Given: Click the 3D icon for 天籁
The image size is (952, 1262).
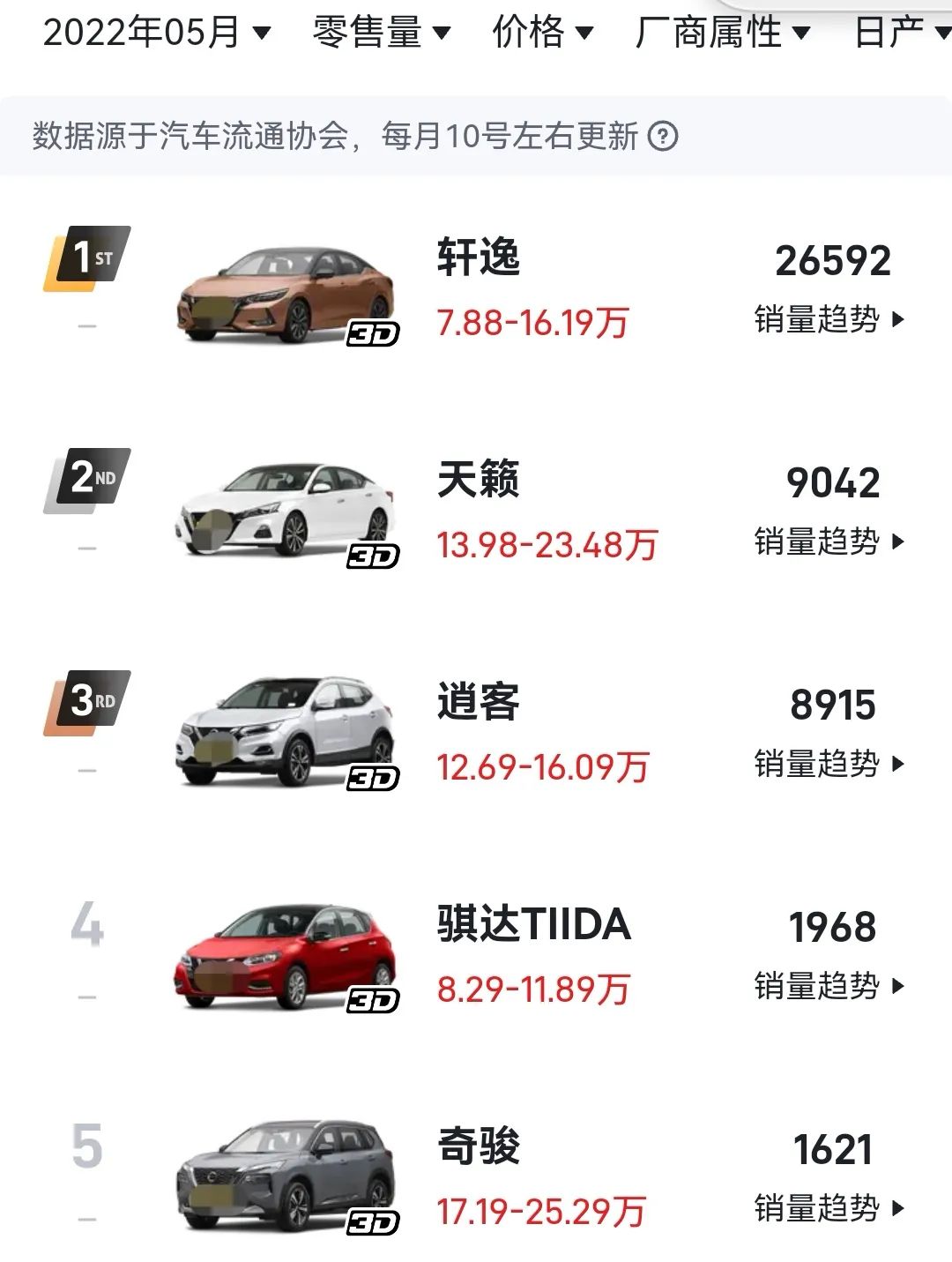Looking at the screenshot, I should [374, 554].
